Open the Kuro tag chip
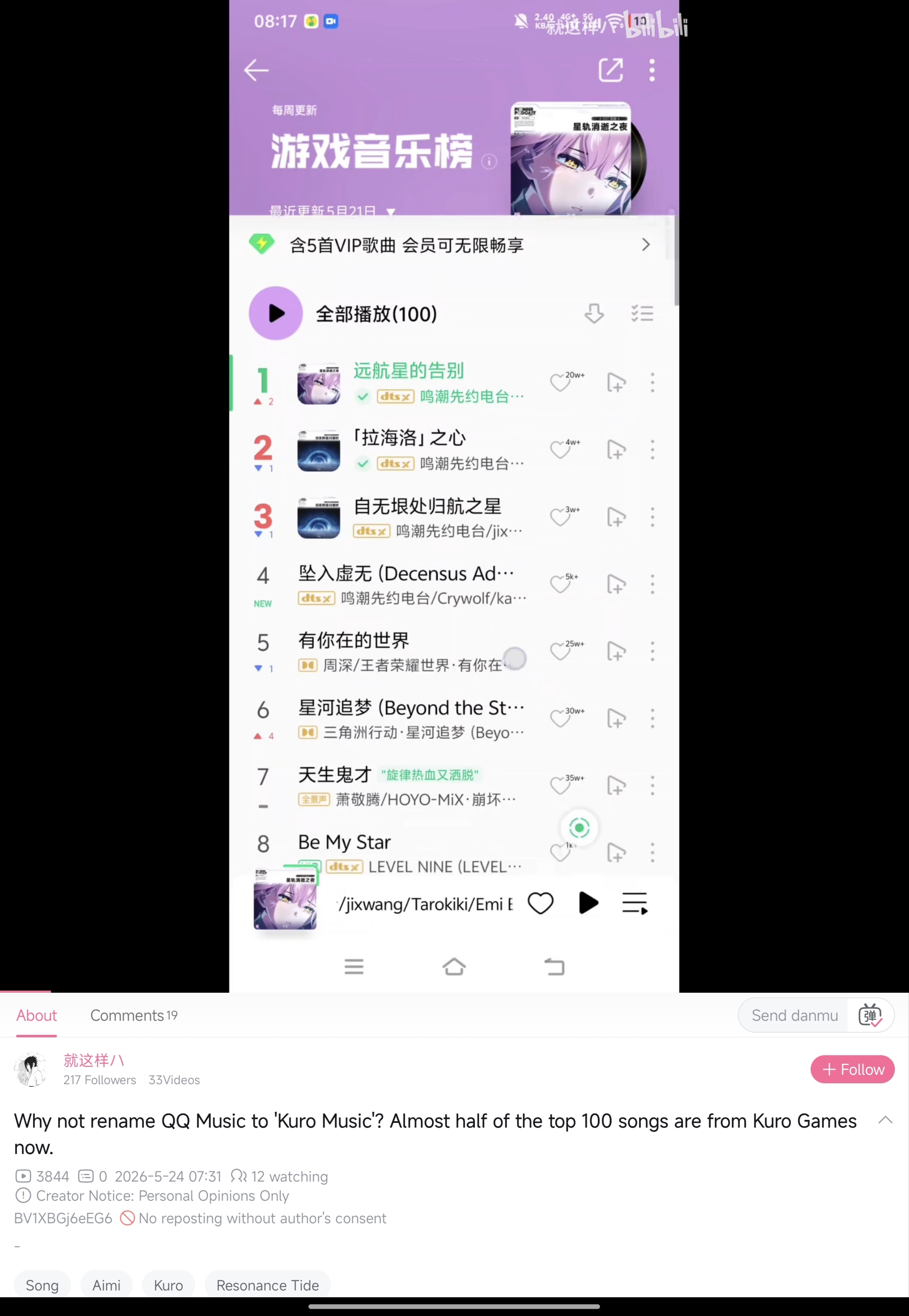This screenshot has width=909, height=1316. pos(169,1285)
